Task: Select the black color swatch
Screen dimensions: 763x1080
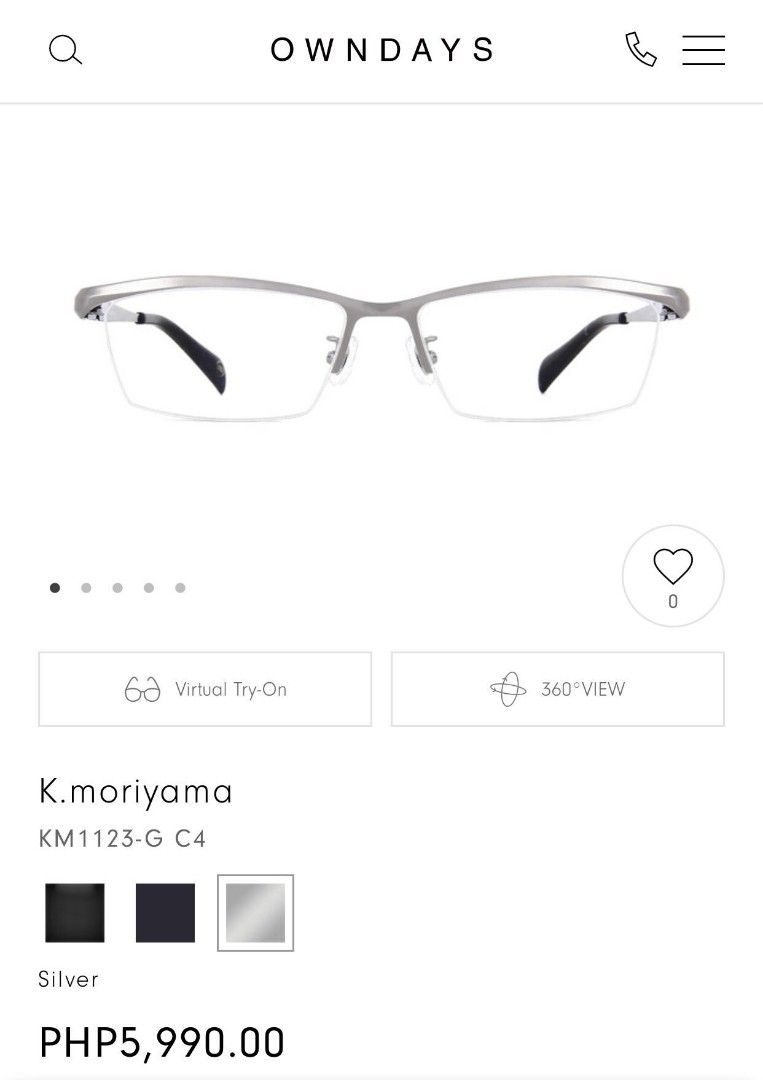Action: pyautogui.click(x=74, y=913)
